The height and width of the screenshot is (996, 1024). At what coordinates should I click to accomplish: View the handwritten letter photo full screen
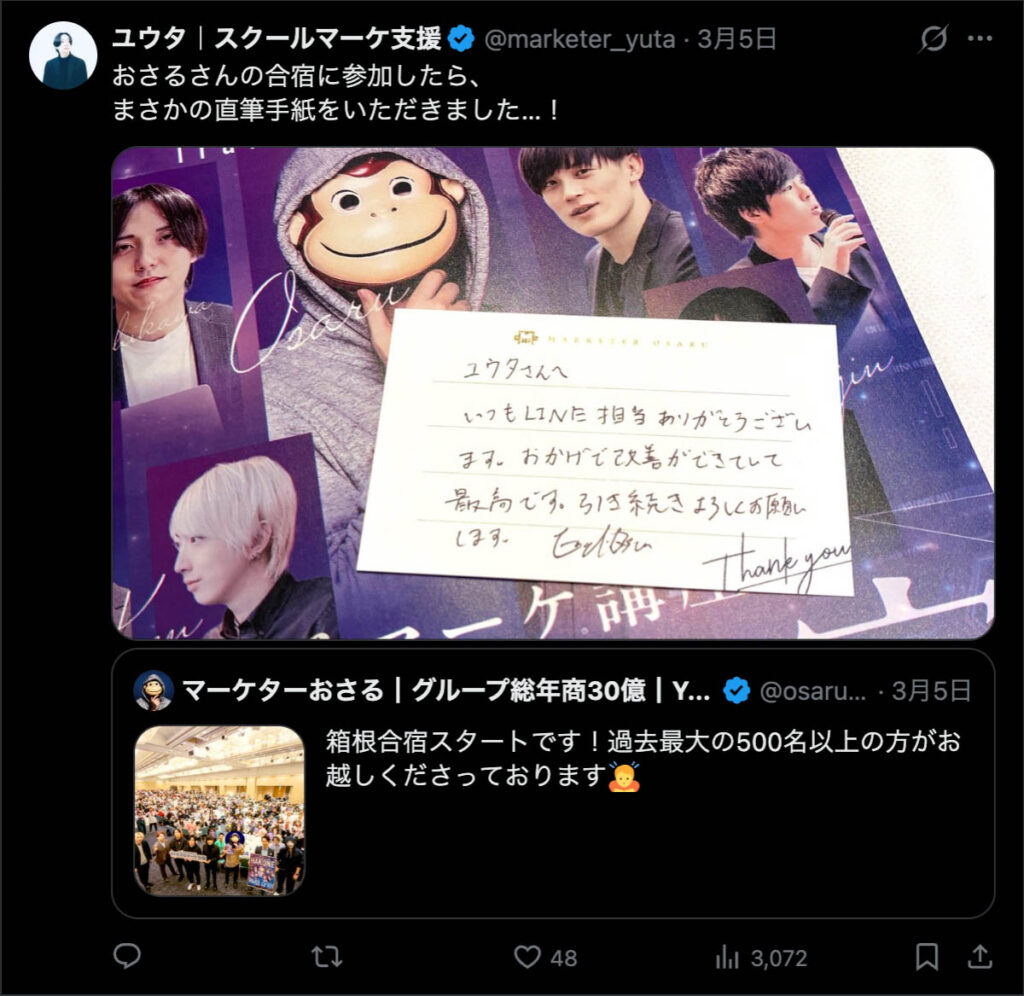coord(552,393)
